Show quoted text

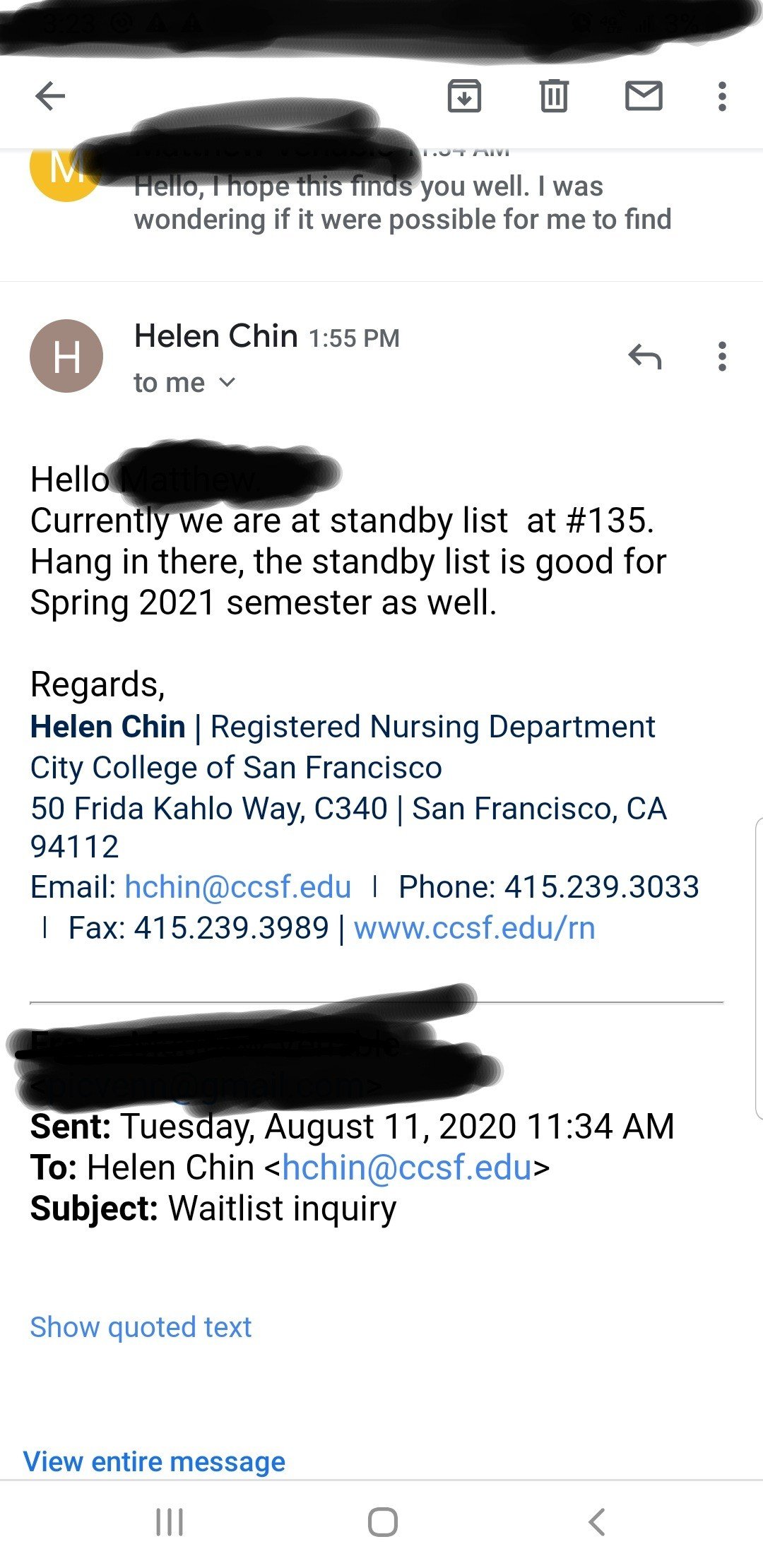141,1327
